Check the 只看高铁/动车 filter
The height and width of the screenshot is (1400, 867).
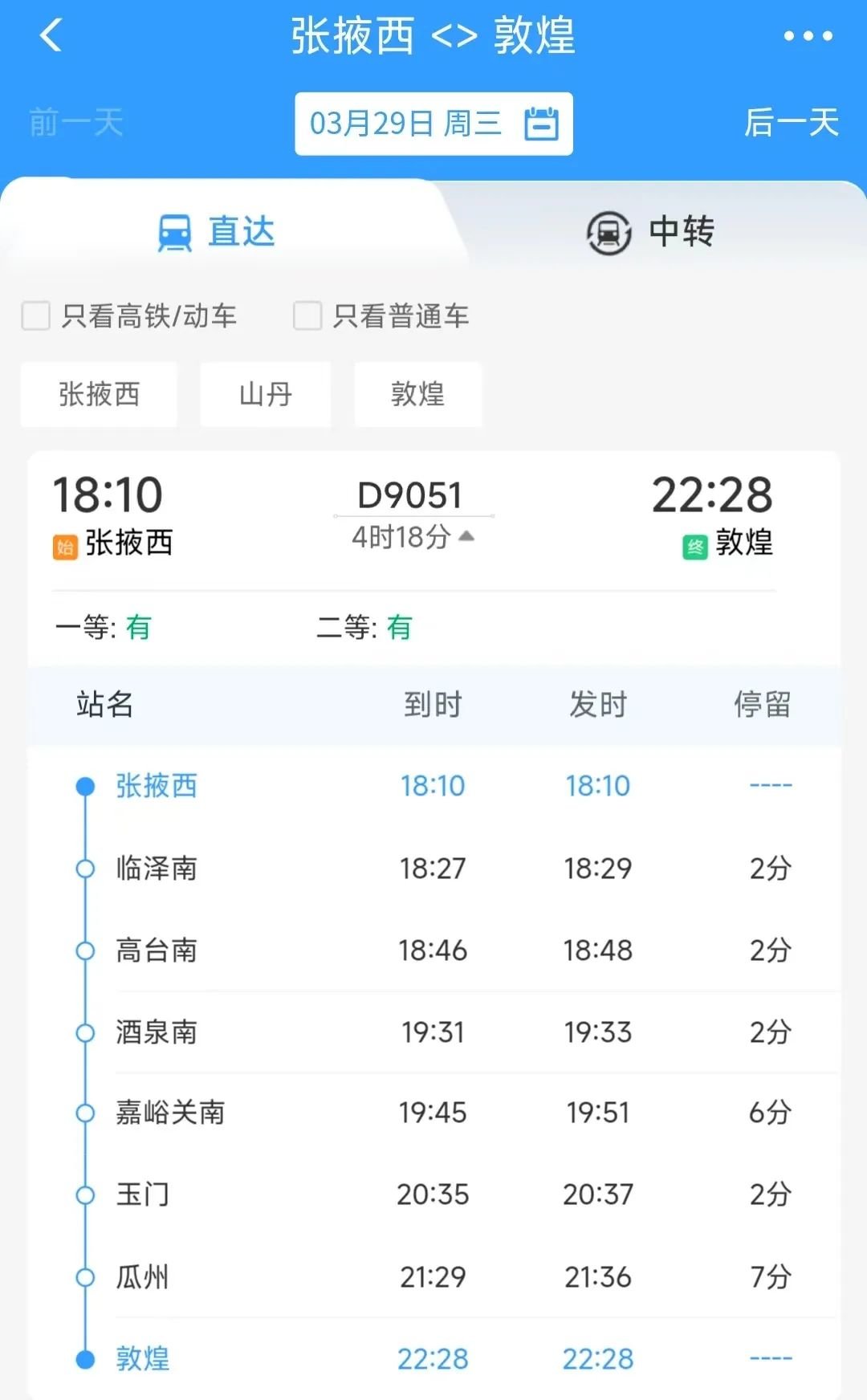click(x=36, y=315)
